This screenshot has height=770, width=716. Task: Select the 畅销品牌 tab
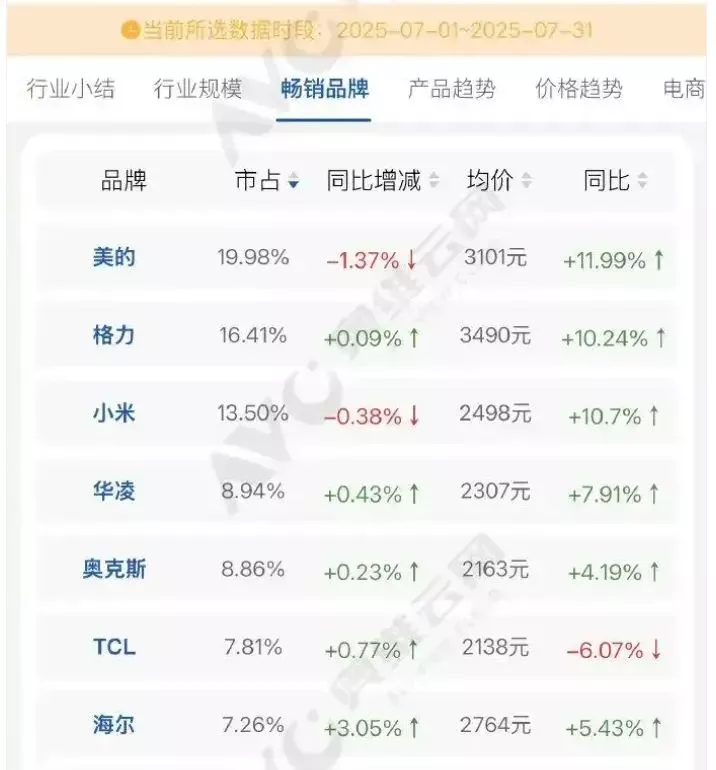[x=325, y=89]
